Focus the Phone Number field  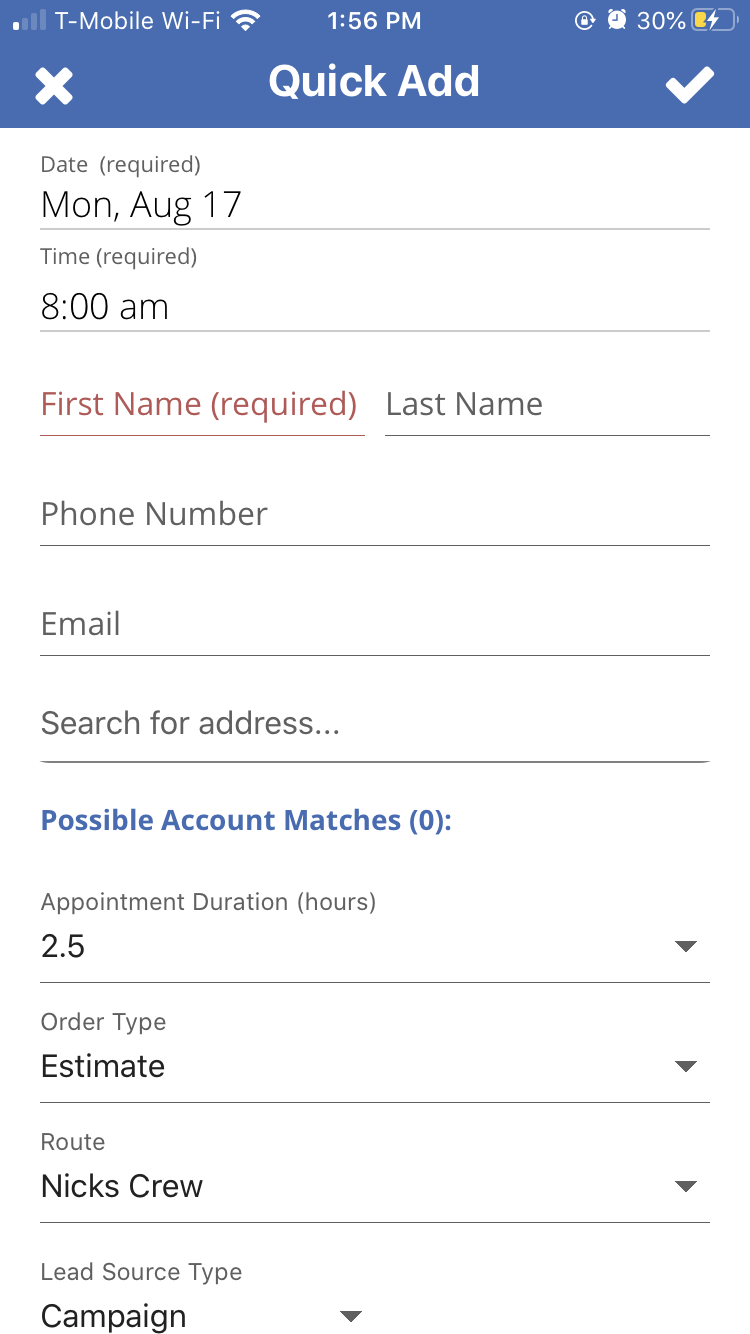click(x=374, y=515)
